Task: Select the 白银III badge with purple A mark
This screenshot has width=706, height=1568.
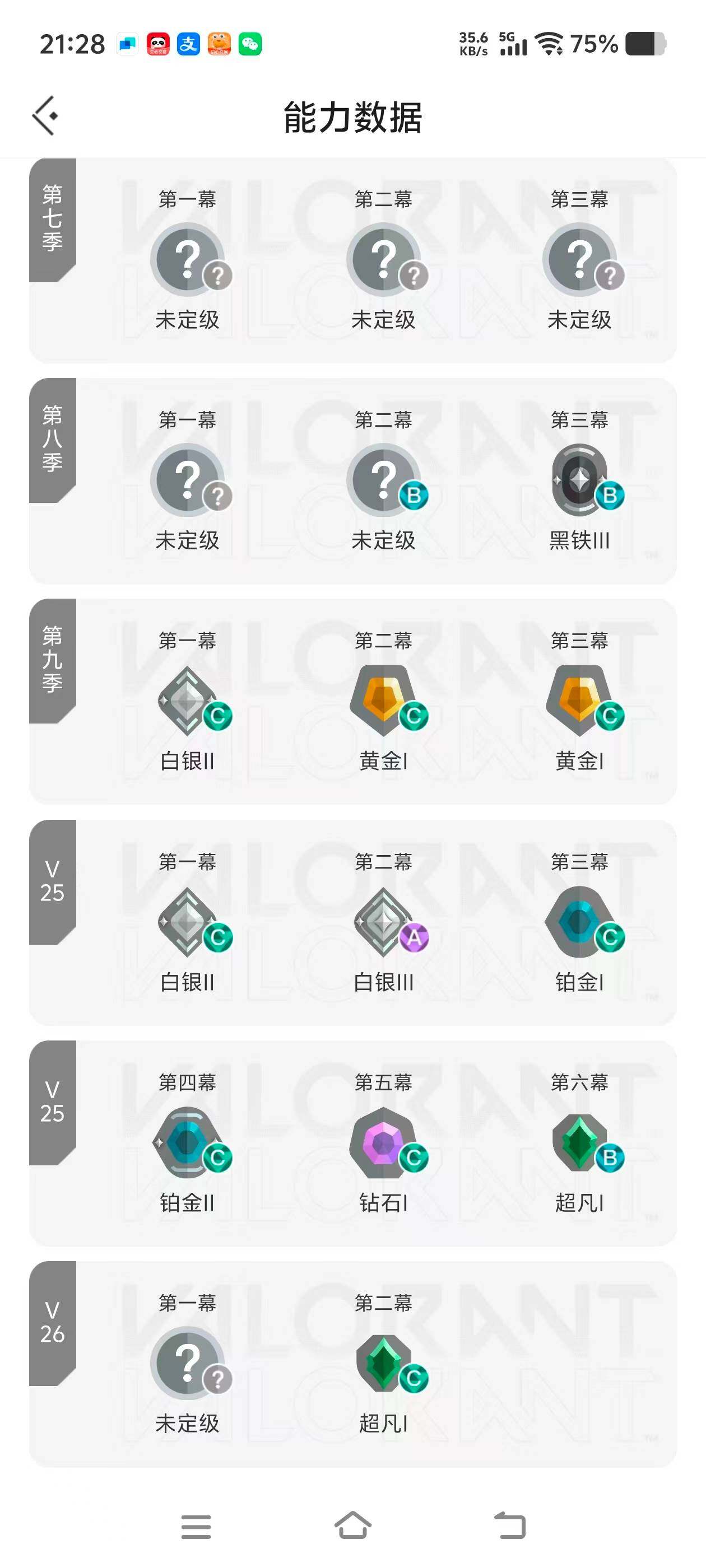Action: pyautogui.click(x=384, y=921)
